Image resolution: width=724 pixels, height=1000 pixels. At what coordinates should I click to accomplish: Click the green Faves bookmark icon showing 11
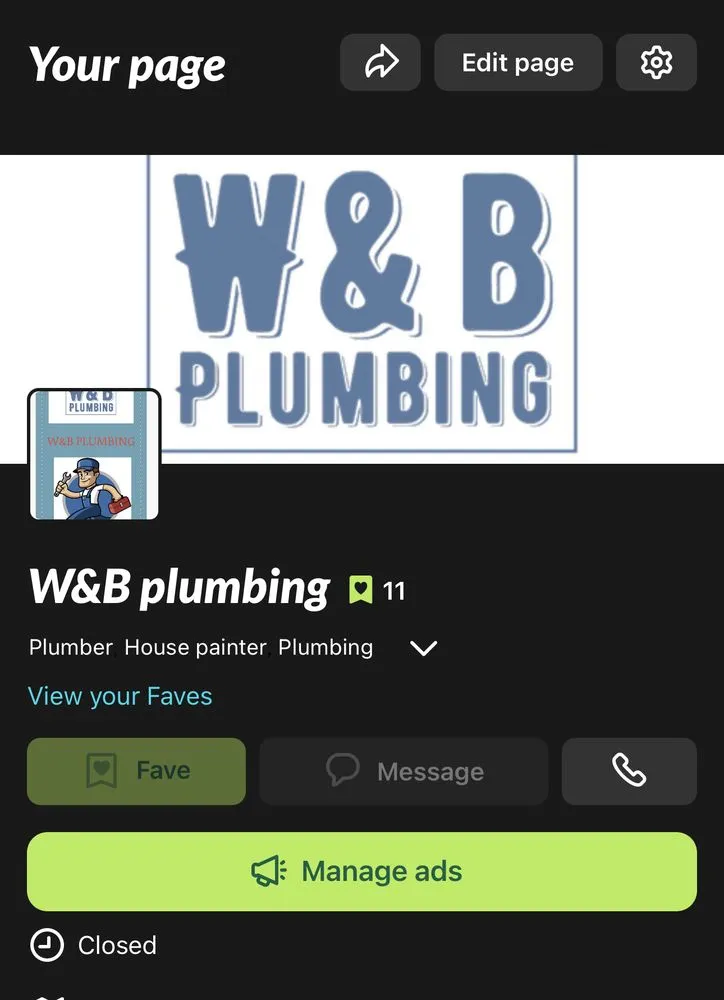(x=361, y=589)
